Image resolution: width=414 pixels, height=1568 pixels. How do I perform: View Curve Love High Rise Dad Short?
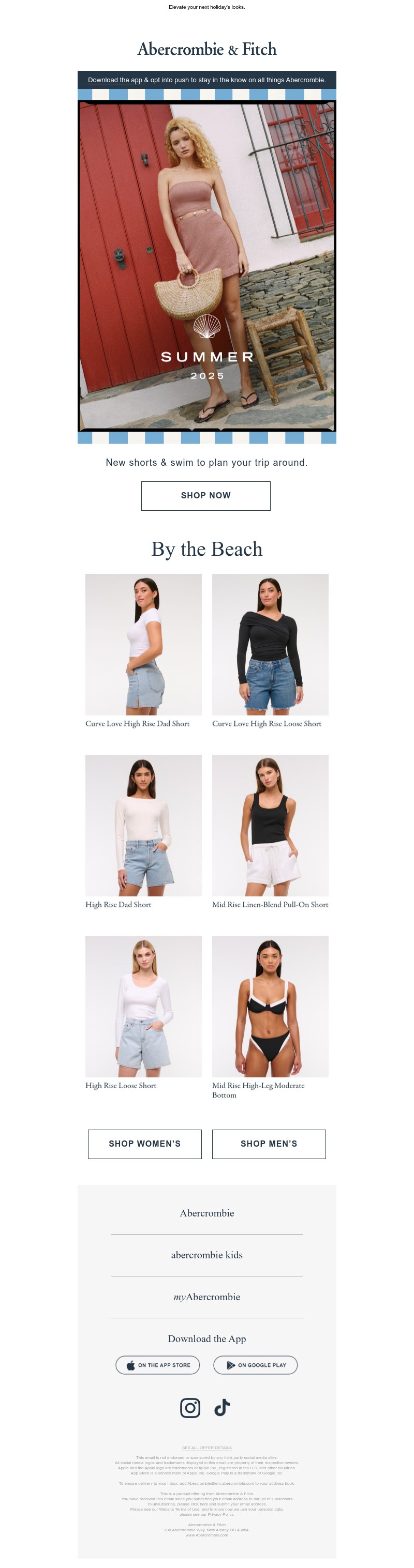click(143, 645)
